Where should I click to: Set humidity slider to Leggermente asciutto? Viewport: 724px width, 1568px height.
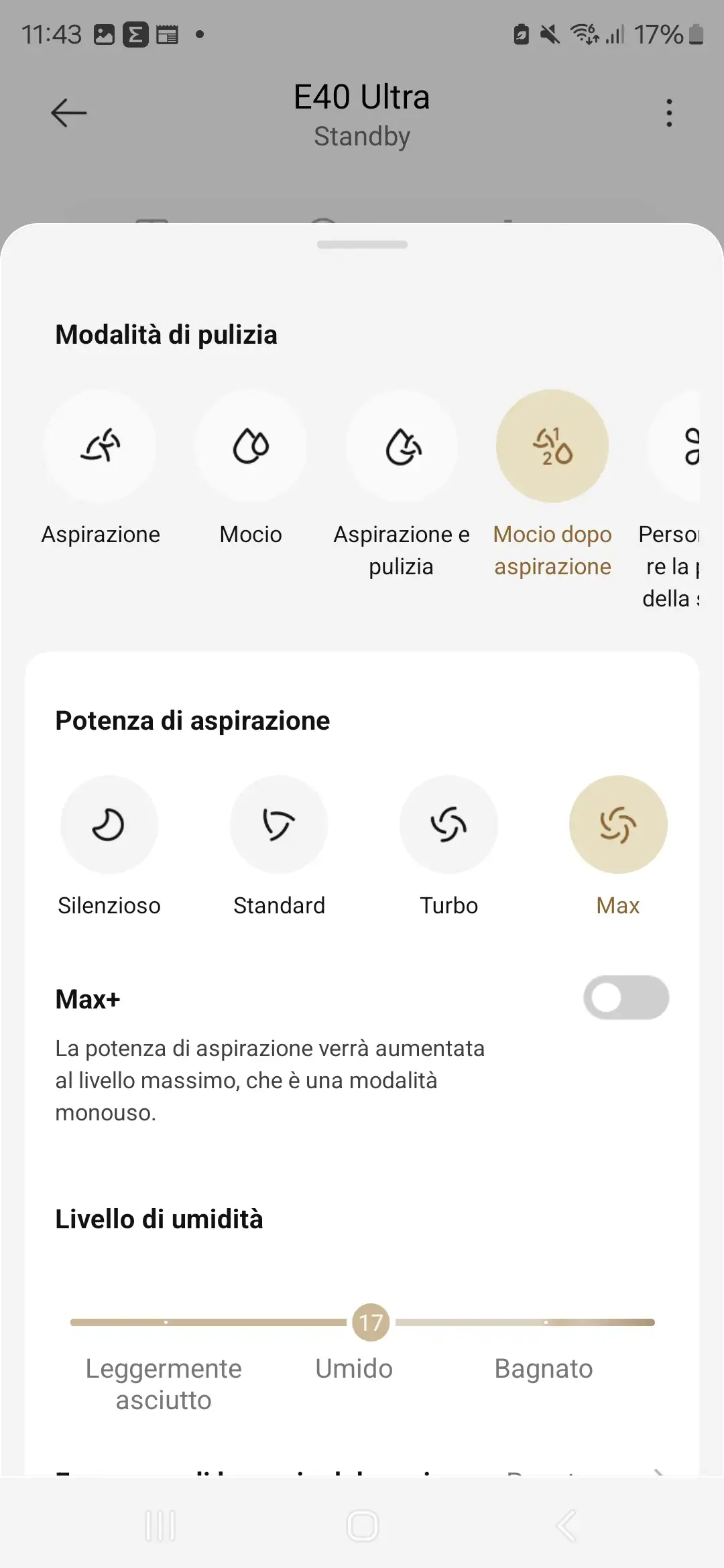pyautogui.click(x=166, y=1322)
